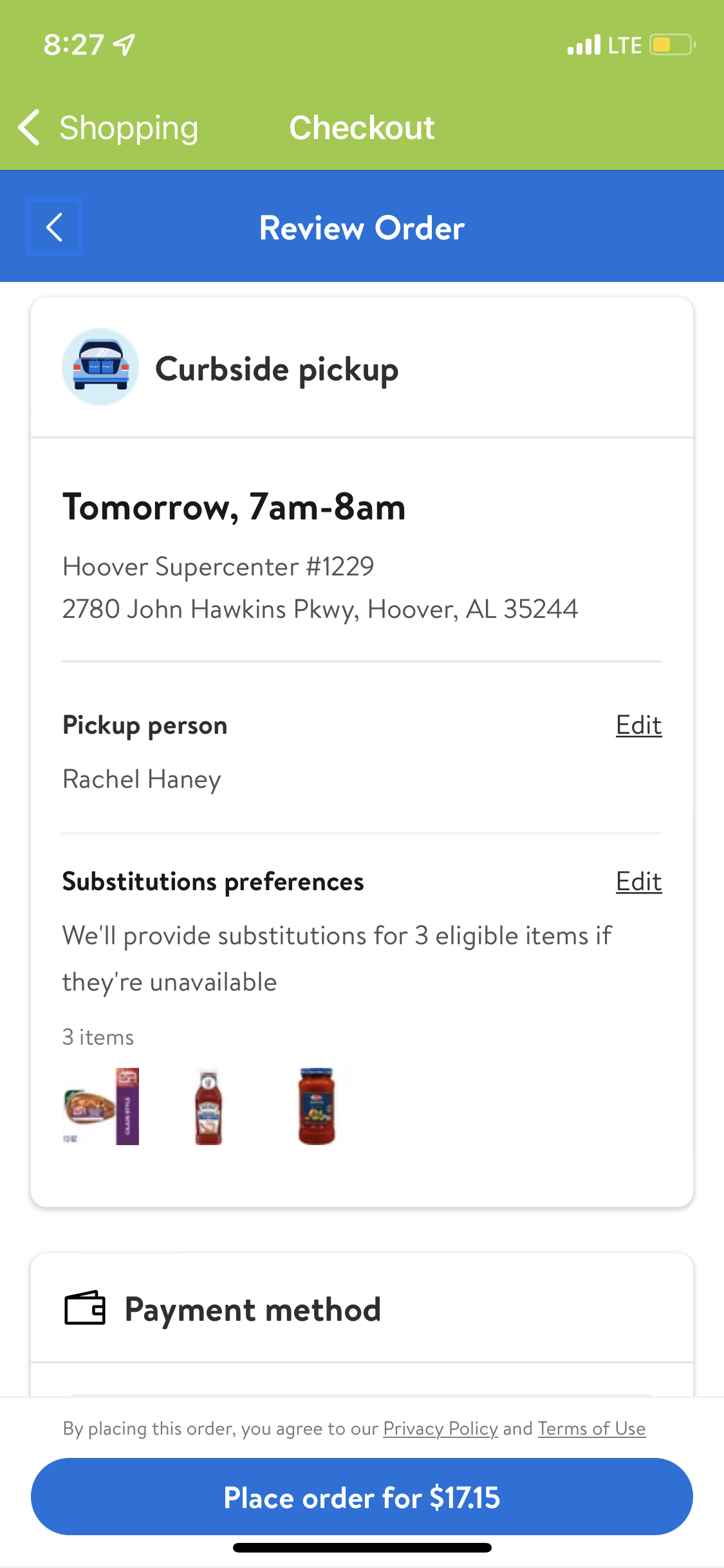Tap the back arrow beside Review Order

tap(54, 227)
